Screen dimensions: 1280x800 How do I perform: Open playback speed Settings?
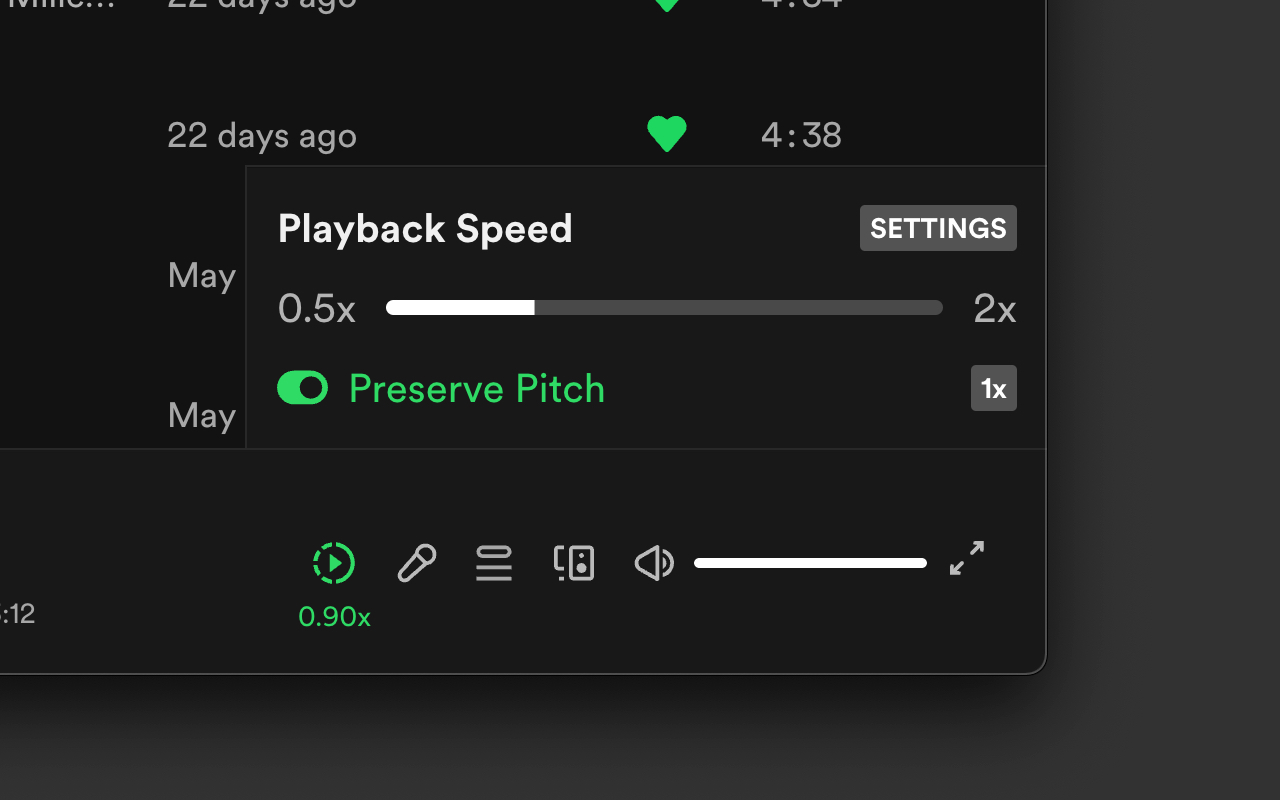coord(938,228)
